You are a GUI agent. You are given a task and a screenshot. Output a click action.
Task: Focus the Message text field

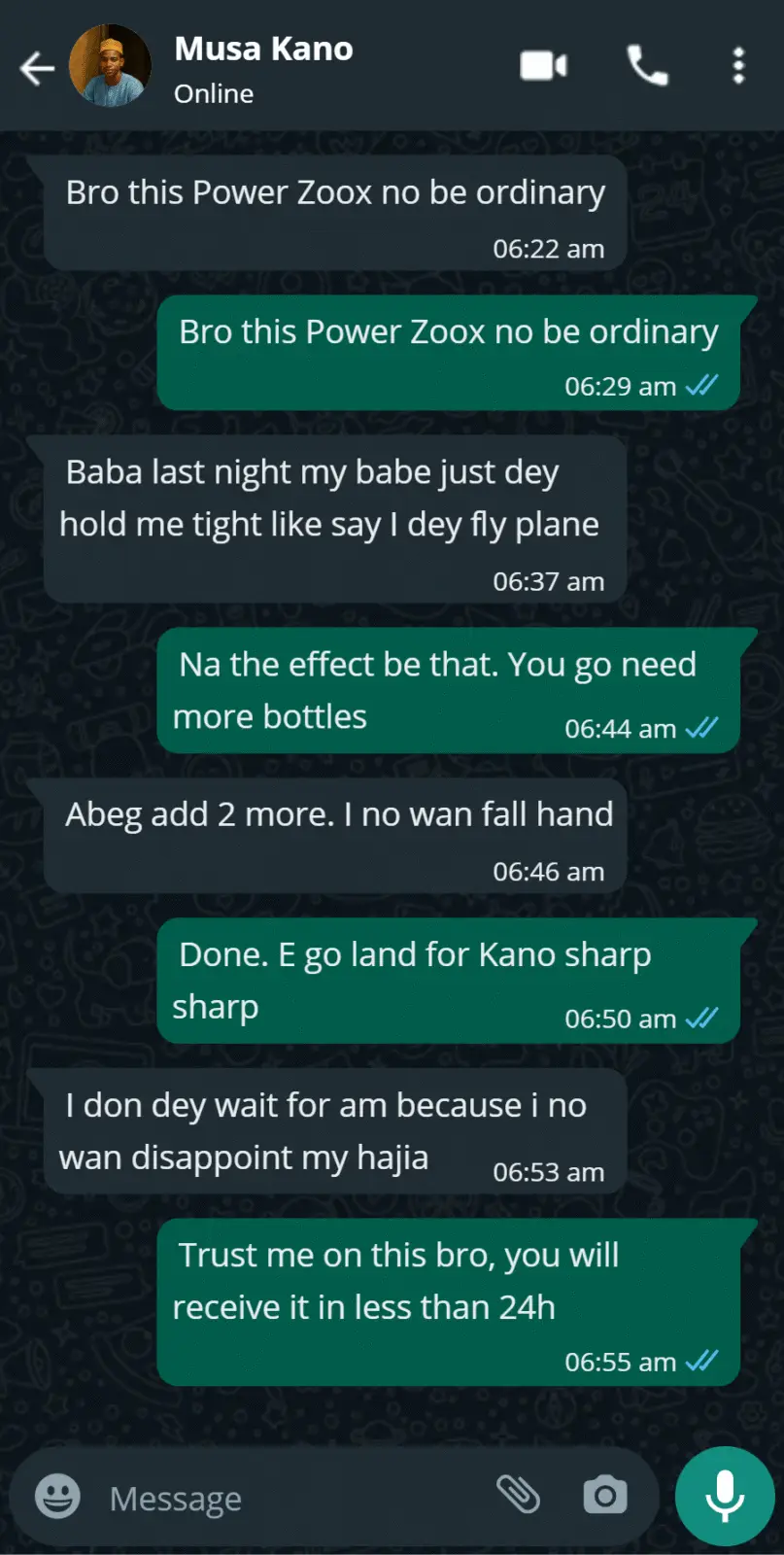click(291, 1498)
